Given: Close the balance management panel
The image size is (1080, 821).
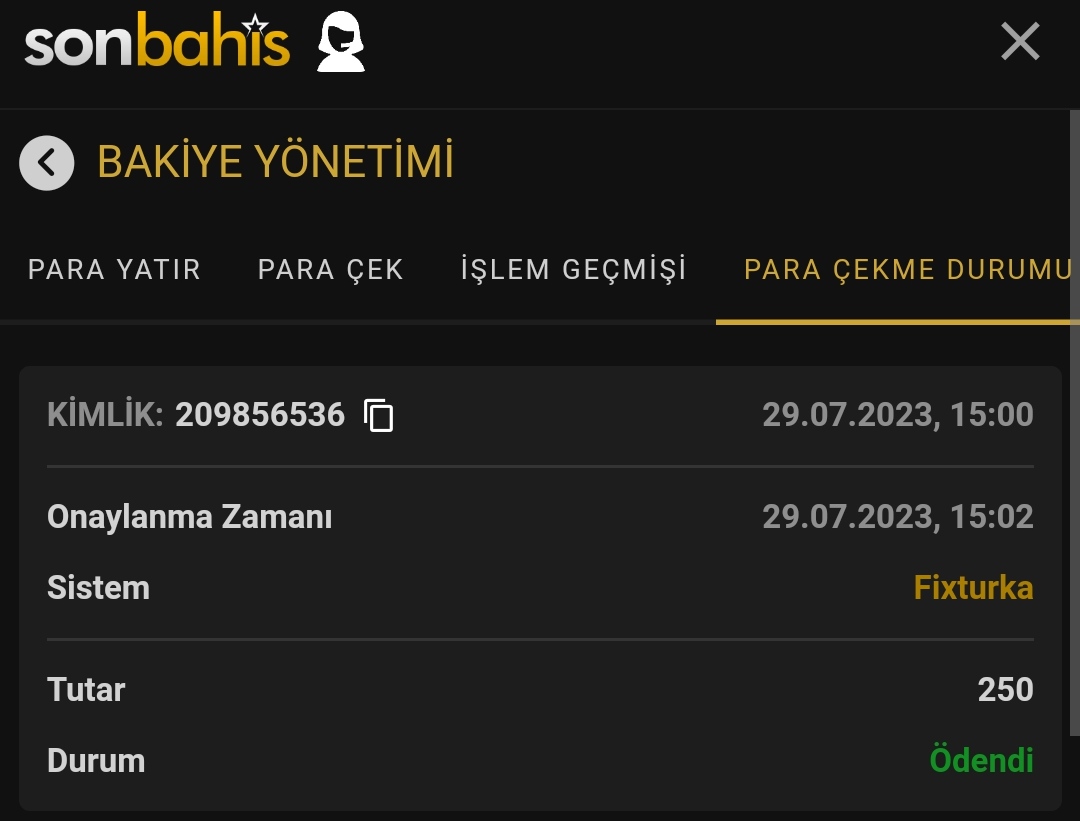Looking at the screenshot, I should [1020, 43].
